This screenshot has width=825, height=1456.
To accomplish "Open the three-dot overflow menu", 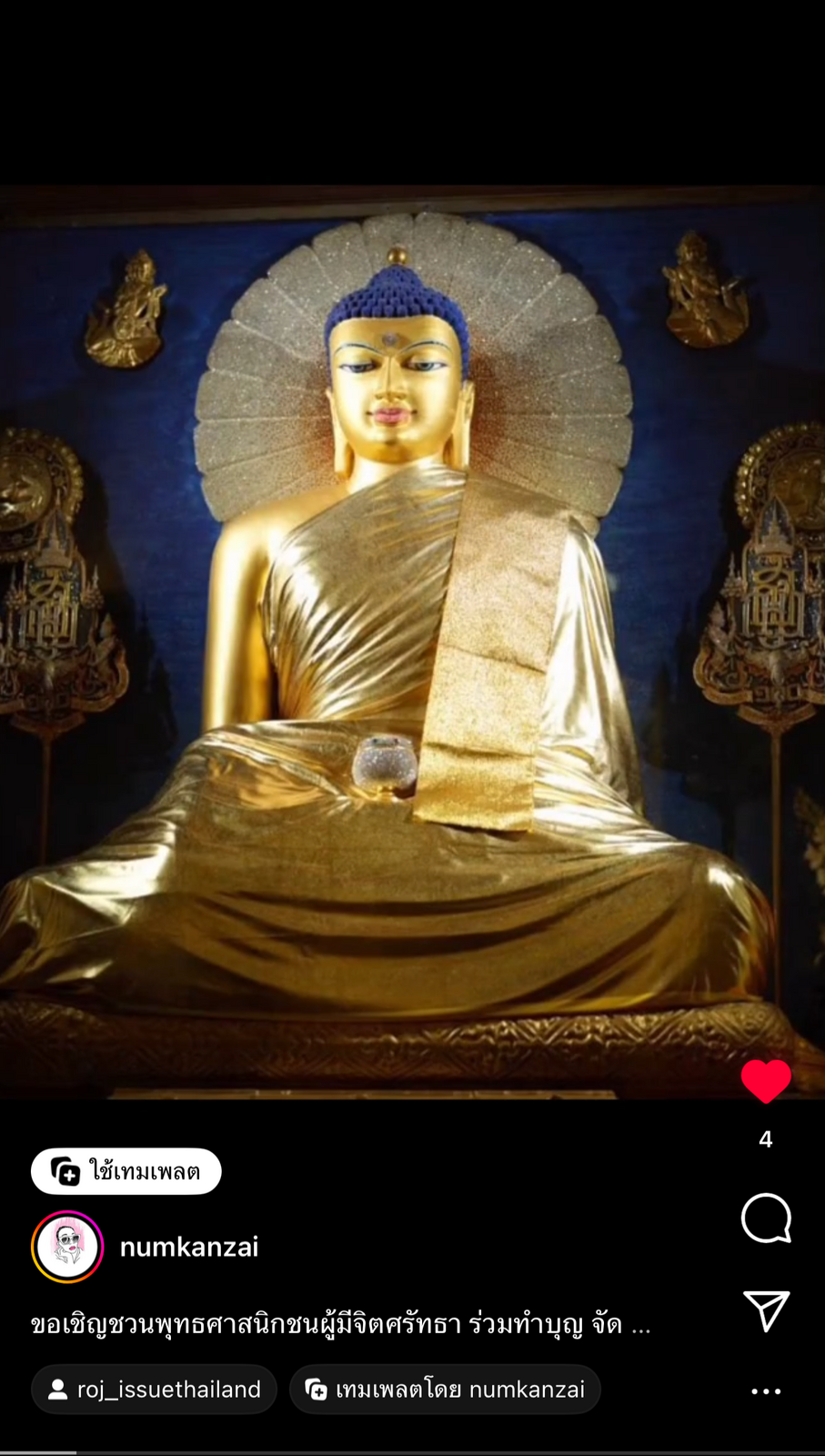I will pyautogui.click(x=766, y=1391).
